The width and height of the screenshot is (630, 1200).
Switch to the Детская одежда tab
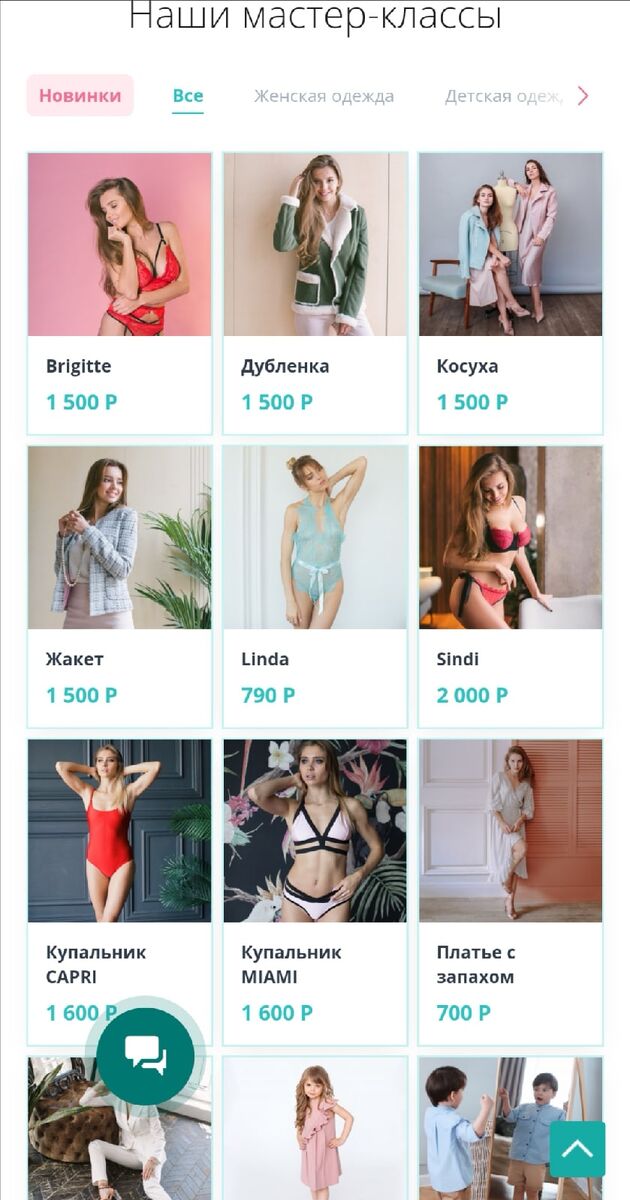point(504,96)
